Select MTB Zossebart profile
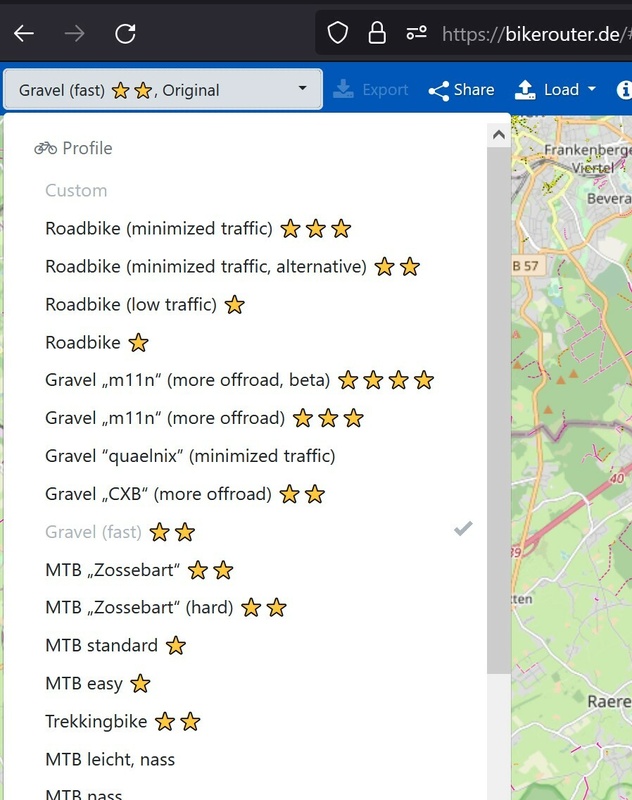This screenshot has height=800, width=632. pyautogui.click(x=112, y=570)
